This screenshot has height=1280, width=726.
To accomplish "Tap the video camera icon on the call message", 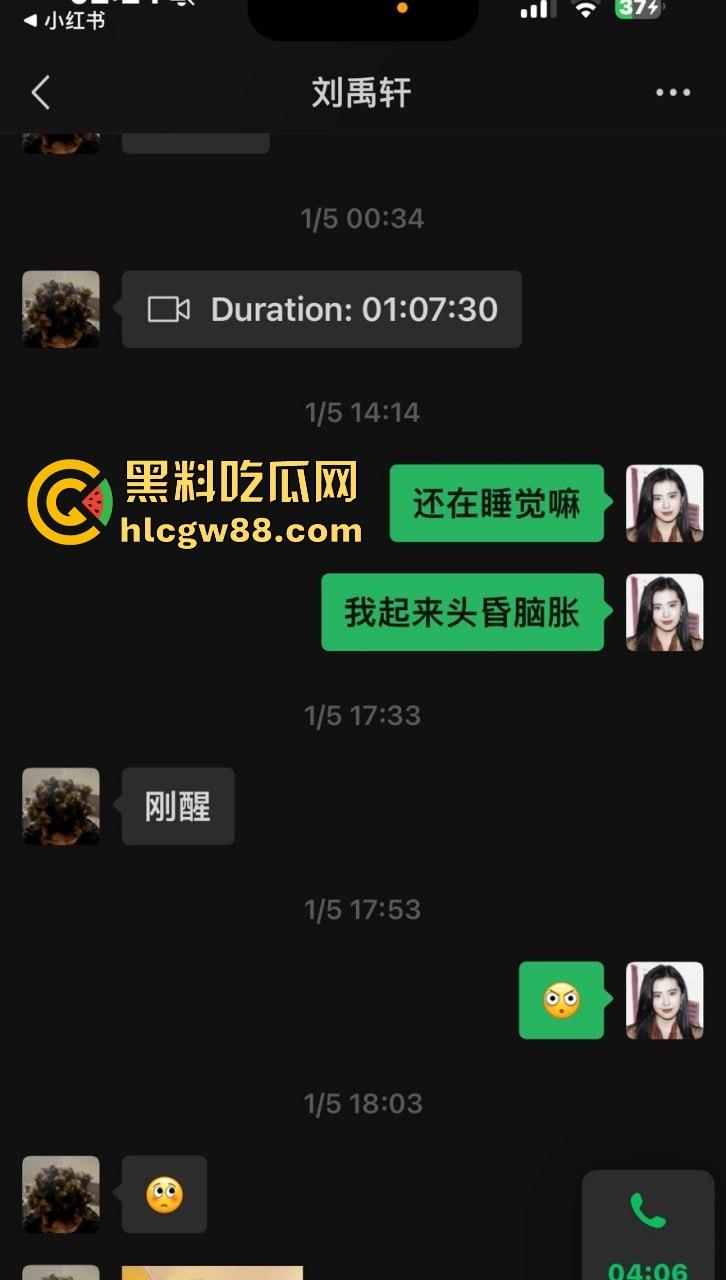I will [x=171, y=310].
